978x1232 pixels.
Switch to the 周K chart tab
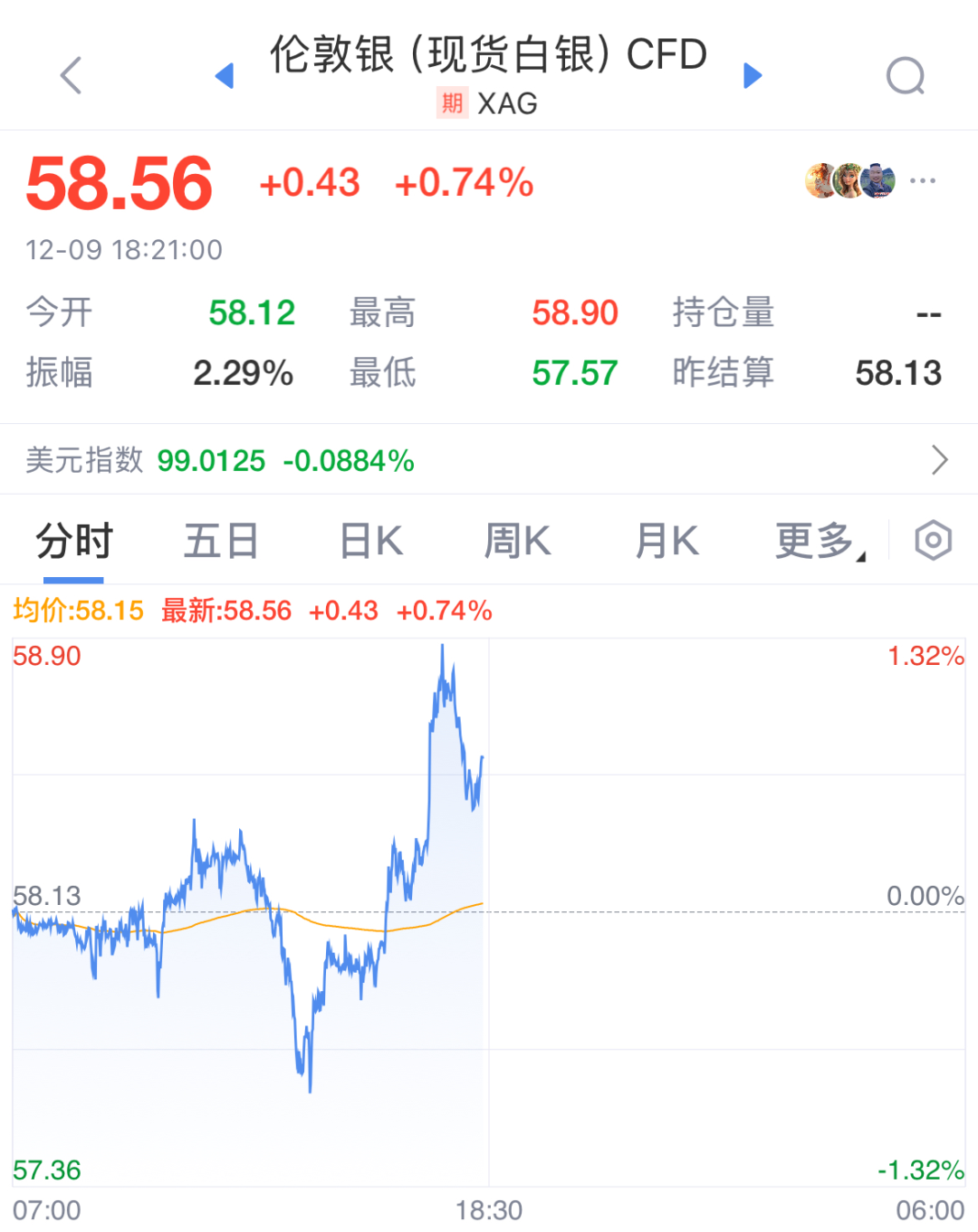click(x=517, y=542)
